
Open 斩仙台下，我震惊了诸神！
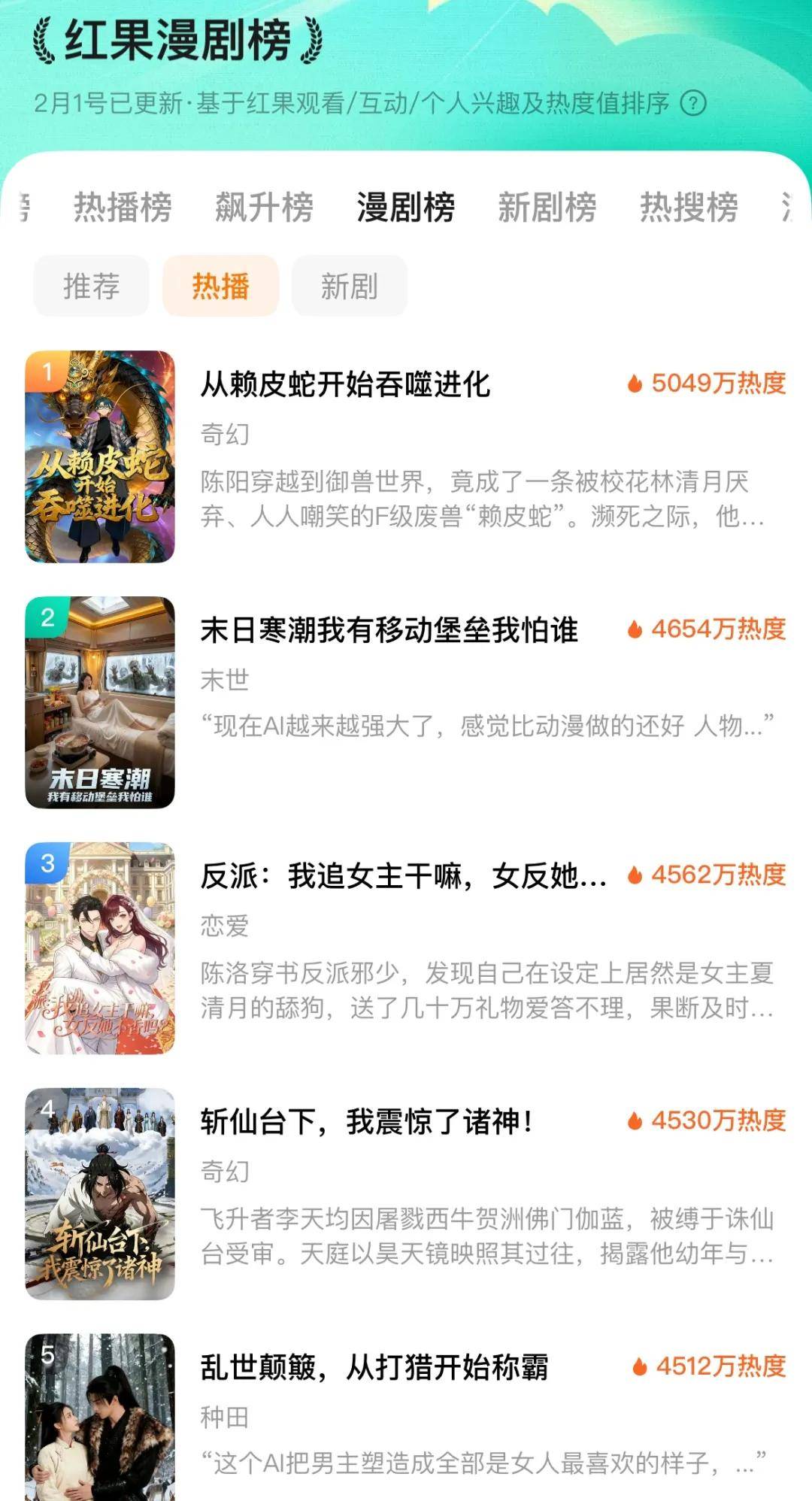tap(367, 1122)
